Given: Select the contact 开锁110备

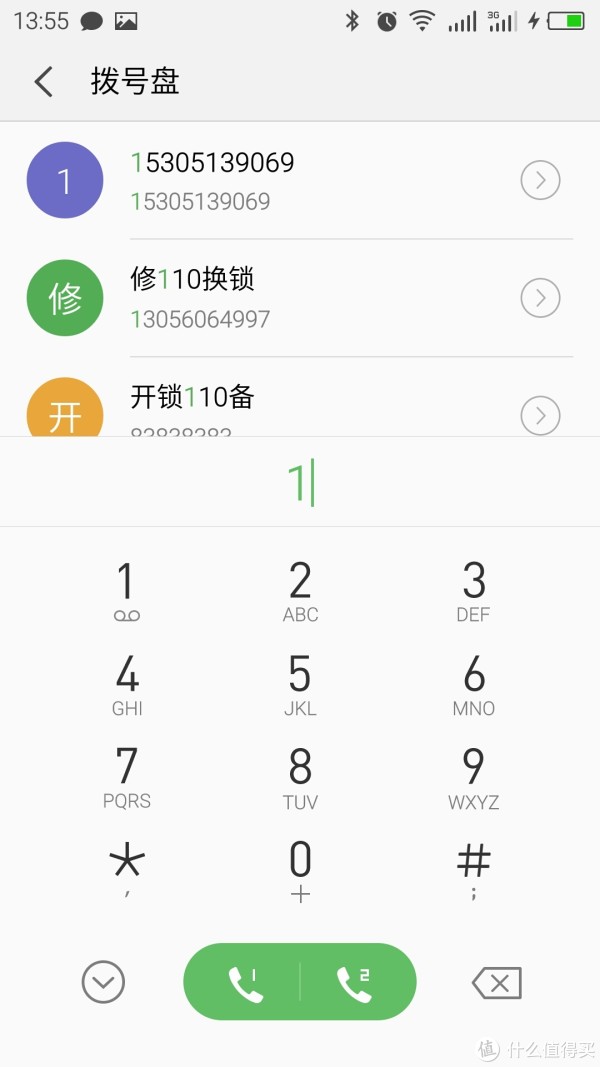Looking at the screenshot, I should click(300, 397).
